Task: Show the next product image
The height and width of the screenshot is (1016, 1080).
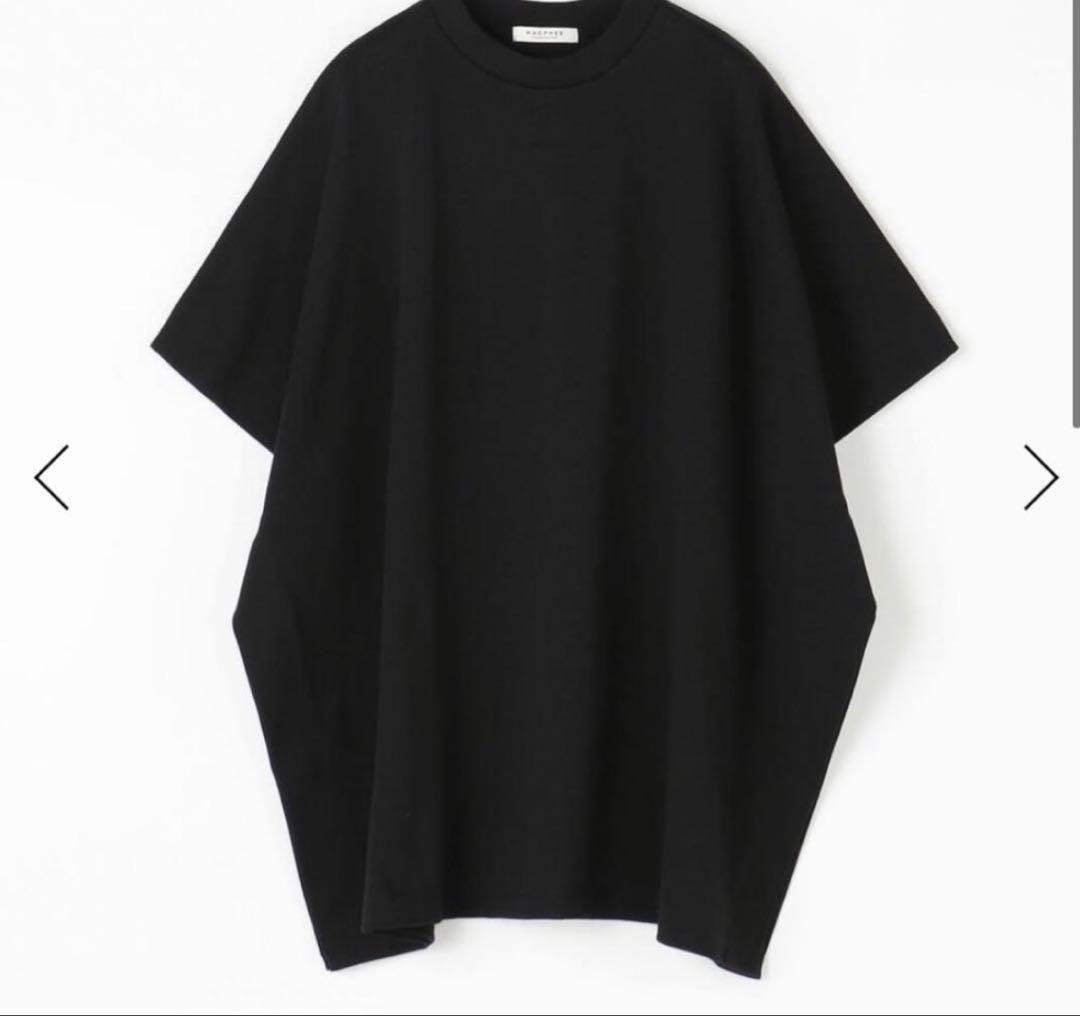Action: [1040, 478]
